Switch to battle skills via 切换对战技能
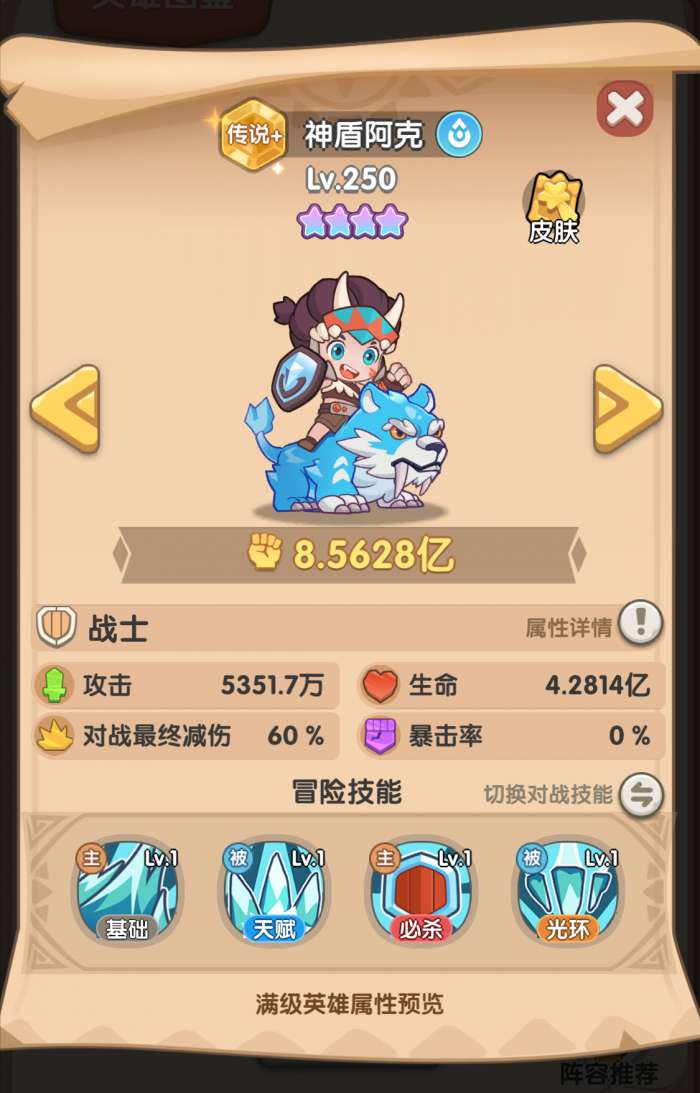 [x=641, y=795]
